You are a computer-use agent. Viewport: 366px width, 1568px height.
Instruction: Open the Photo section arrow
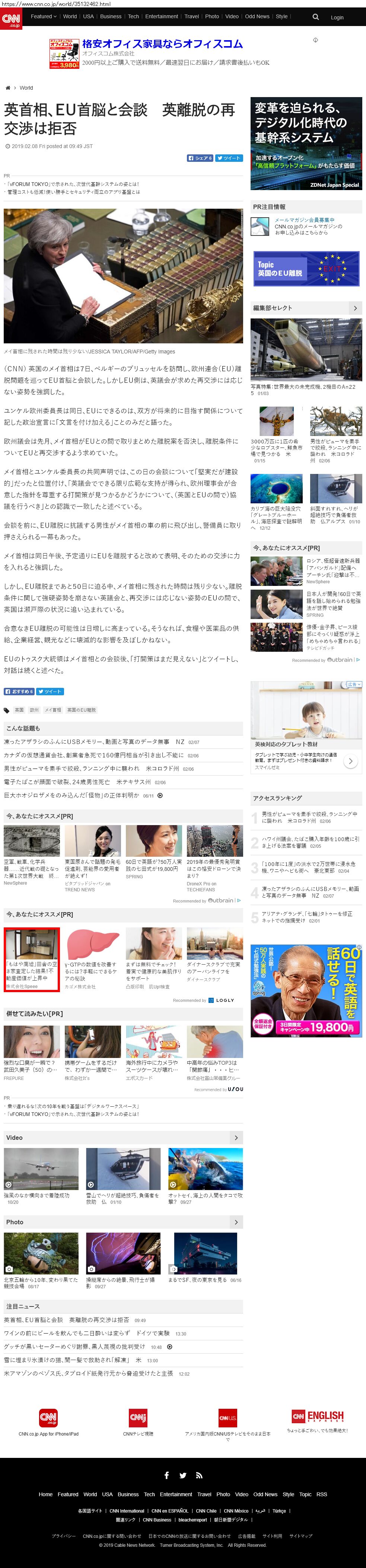point(236,1222)
